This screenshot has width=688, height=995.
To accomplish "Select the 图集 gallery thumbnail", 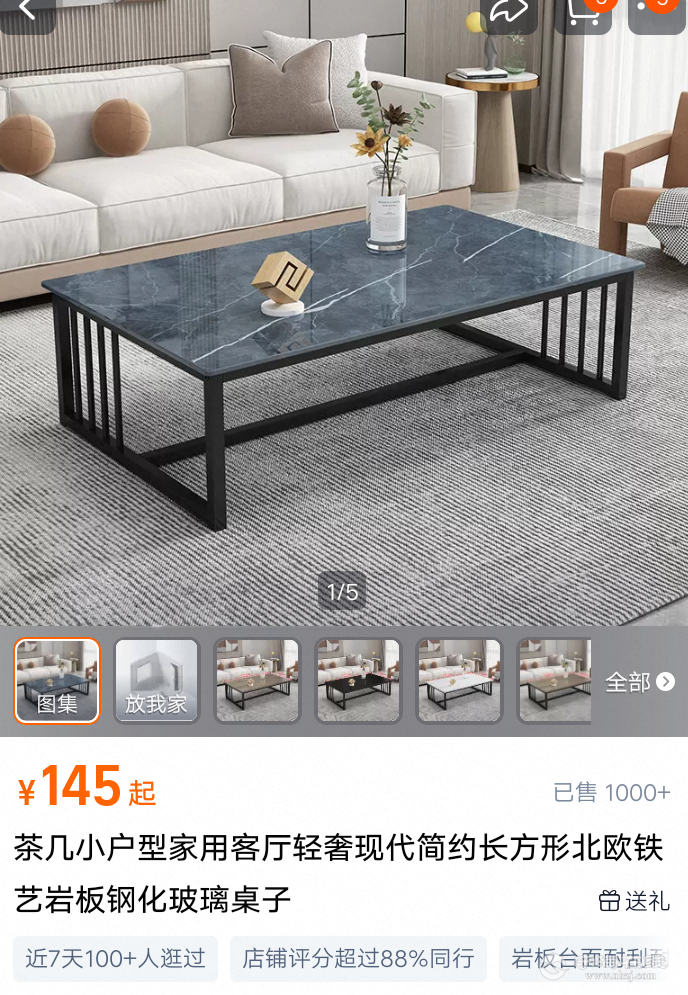I will coord(57,680).
